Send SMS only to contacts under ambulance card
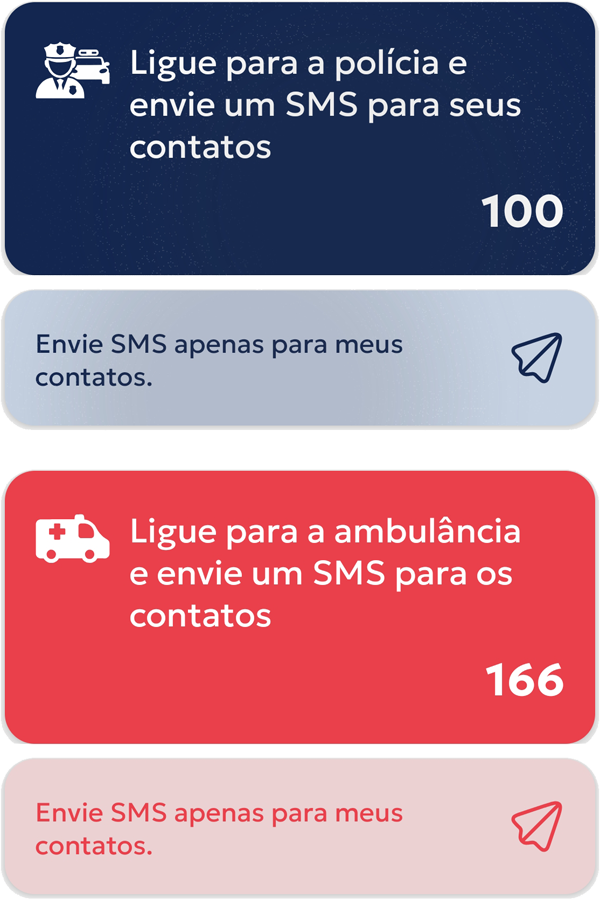Viewport: 600px width, 899px height. pos(300,826)
